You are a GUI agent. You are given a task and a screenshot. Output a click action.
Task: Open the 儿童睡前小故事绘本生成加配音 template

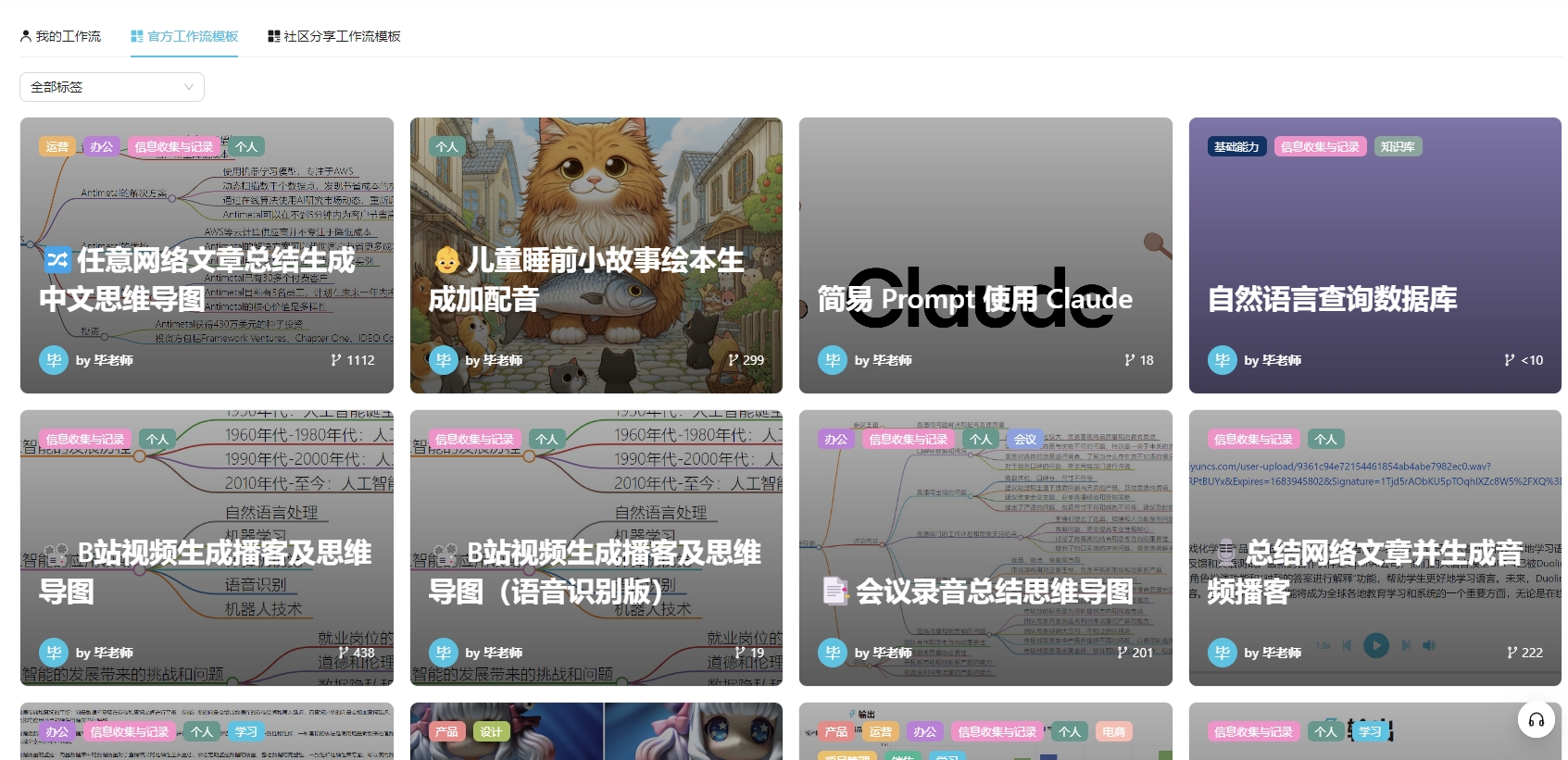tap(596, 278)
